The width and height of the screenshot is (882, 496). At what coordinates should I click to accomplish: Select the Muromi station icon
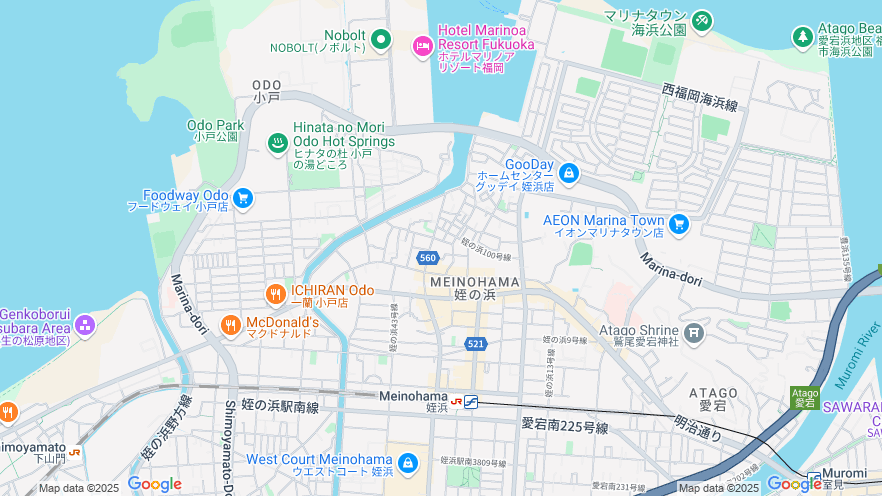click(814, 478)
